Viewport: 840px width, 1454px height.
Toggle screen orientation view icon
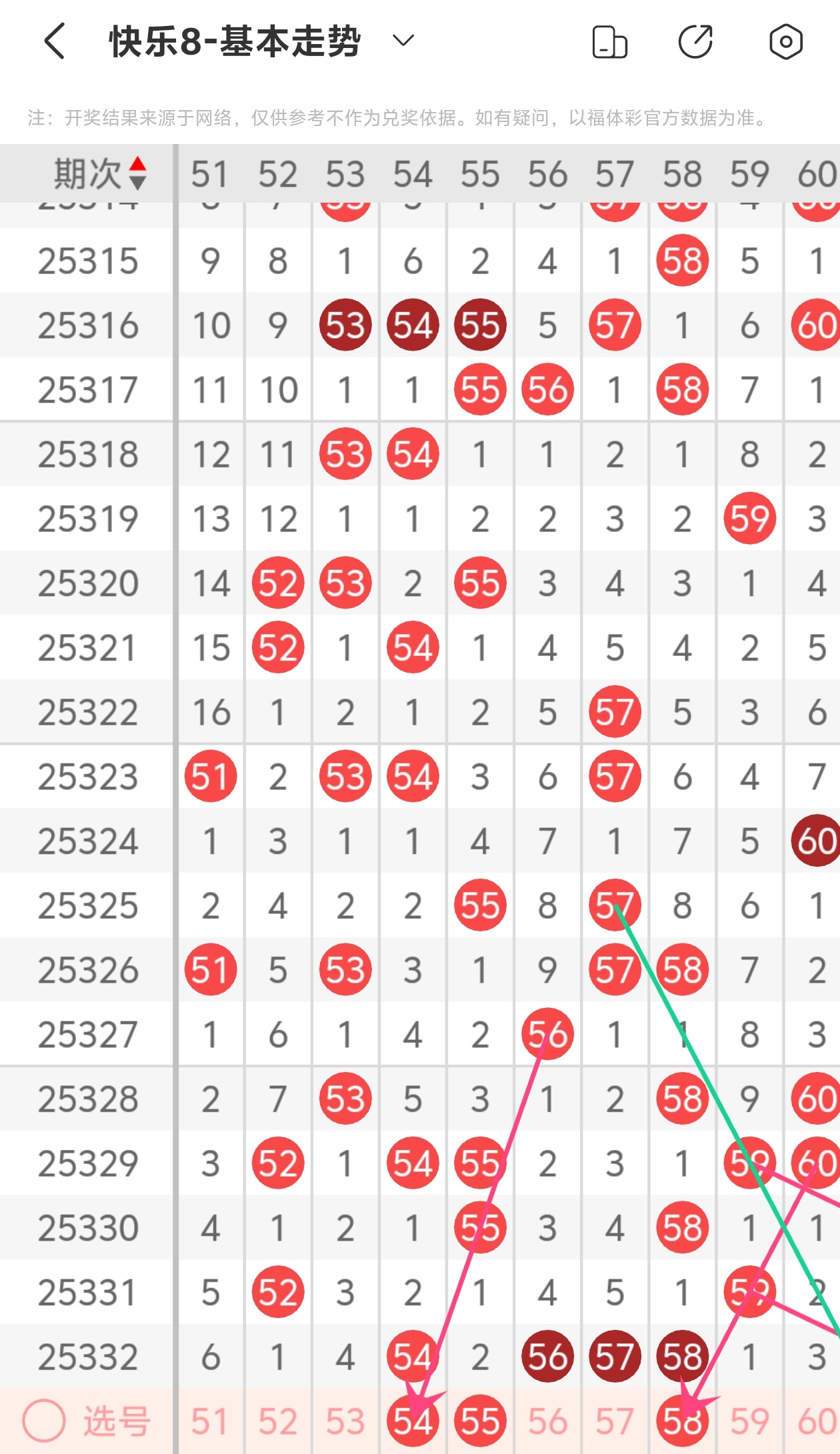click(x=609, y=42)
